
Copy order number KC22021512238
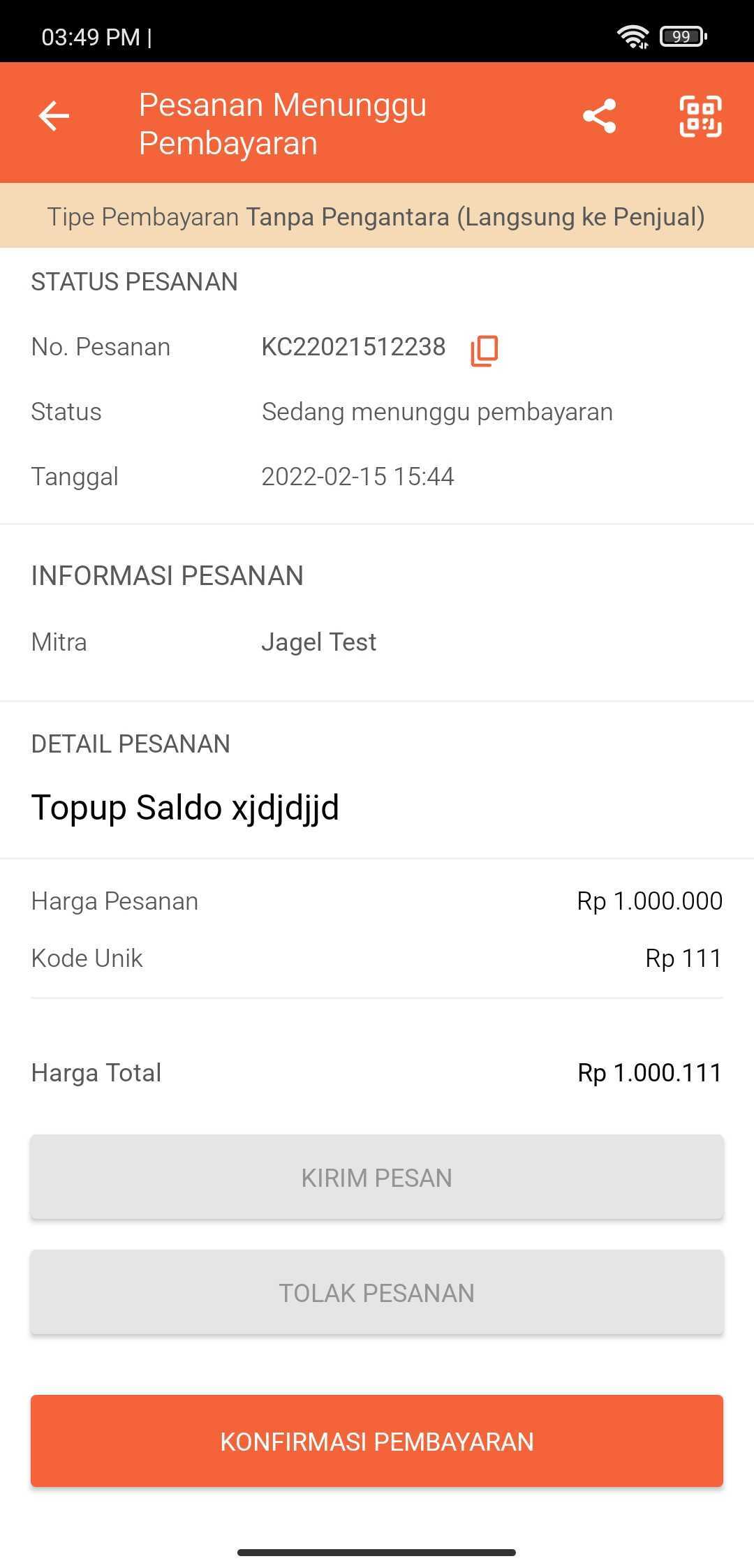485,350
